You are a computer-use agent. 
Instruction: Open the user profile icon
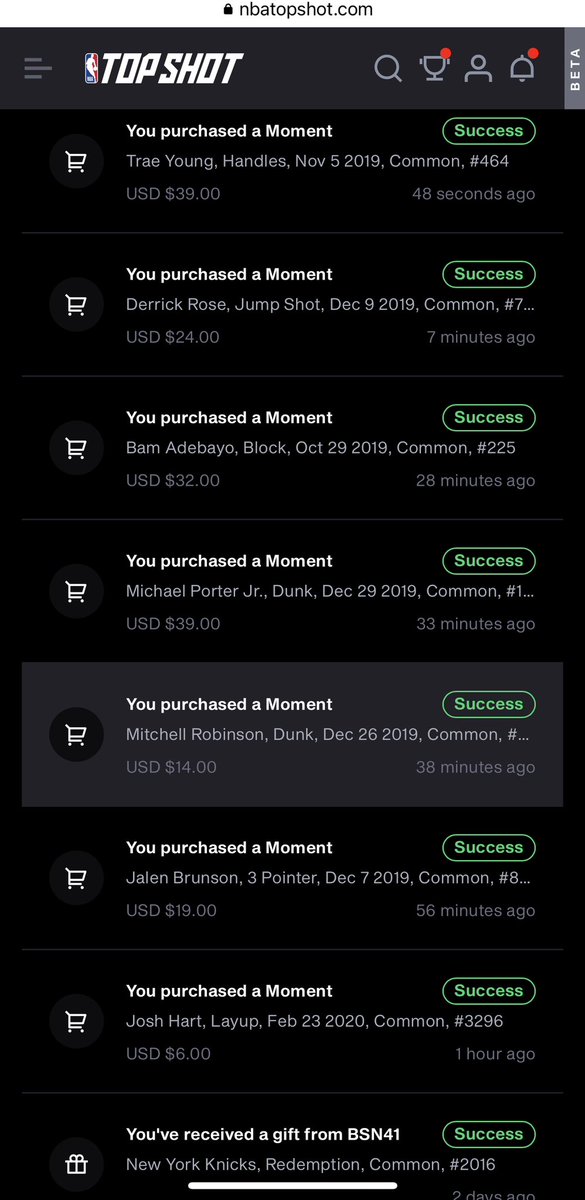coord(479,68)
